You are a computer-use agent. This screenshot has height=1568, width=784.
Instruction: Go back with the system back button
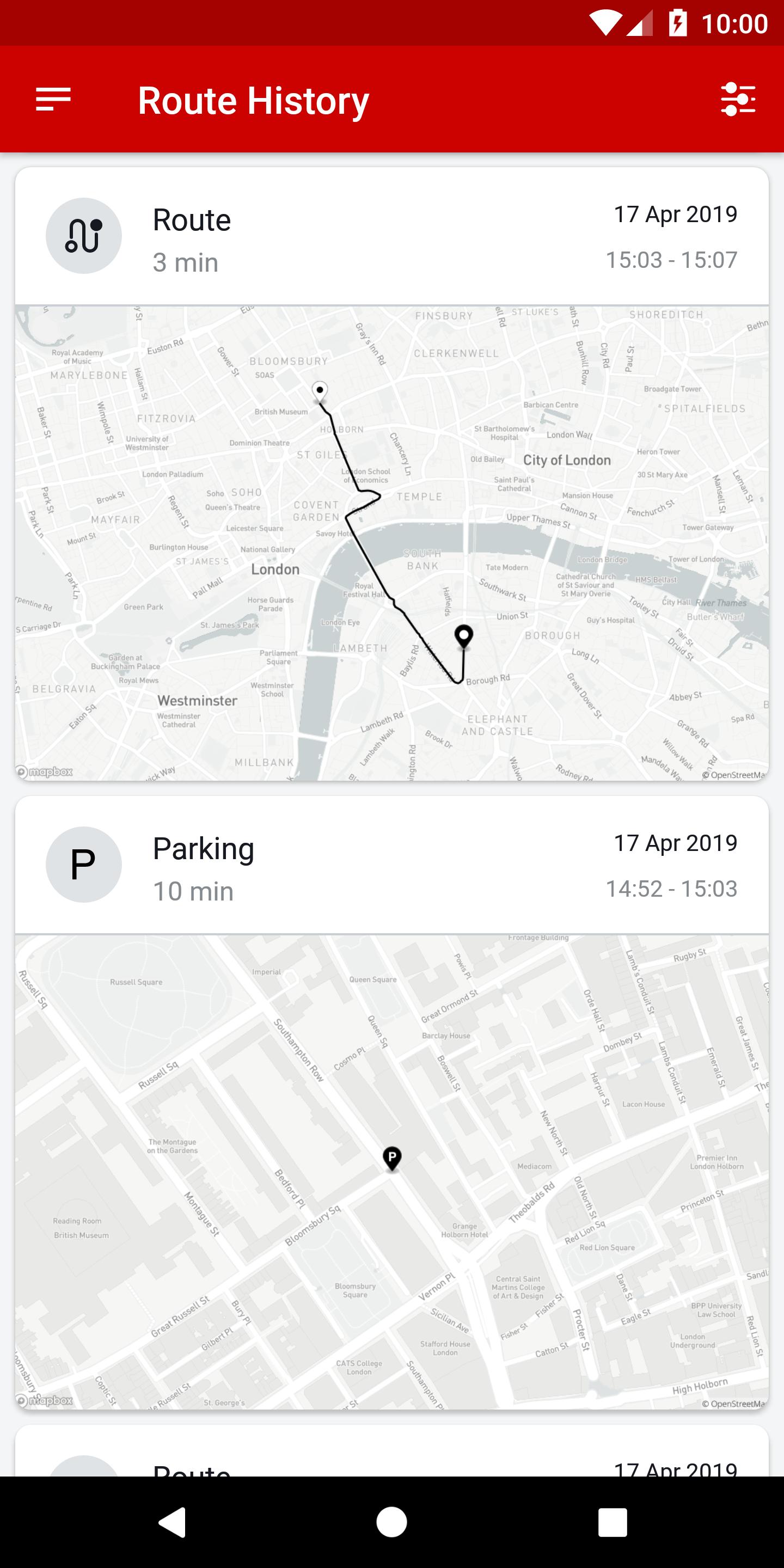[172, 1522]
